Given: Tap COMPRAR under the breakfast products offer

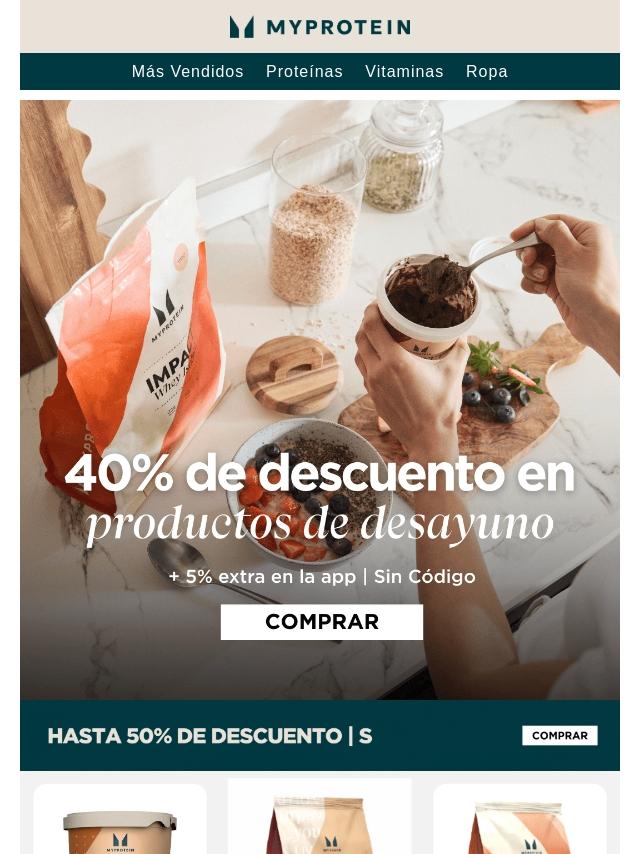Looking at the screenshot, I should [x=321, y=622].
